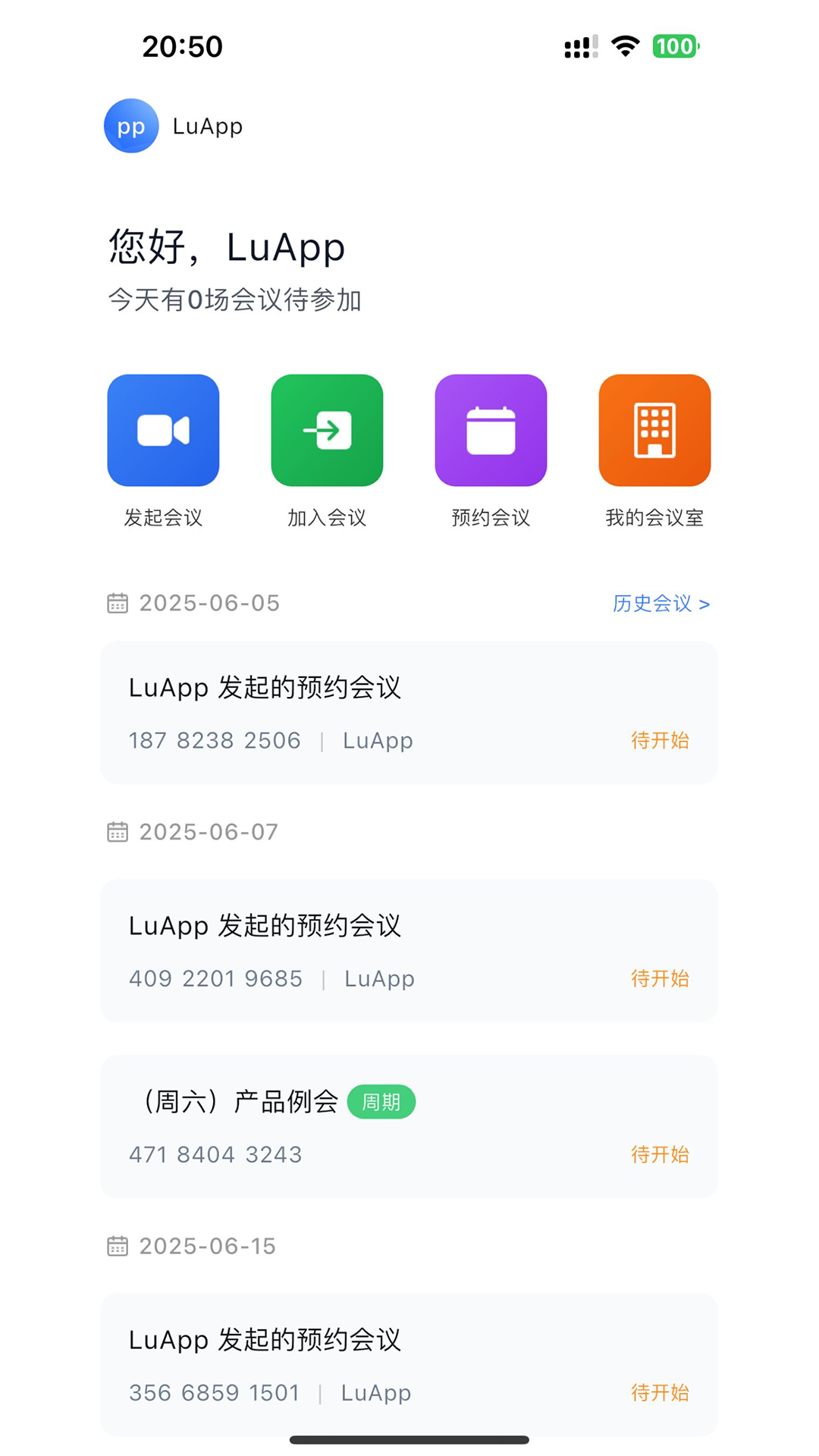Tap 待开始 status on meeting 409 2201 9685

(661, 978)
